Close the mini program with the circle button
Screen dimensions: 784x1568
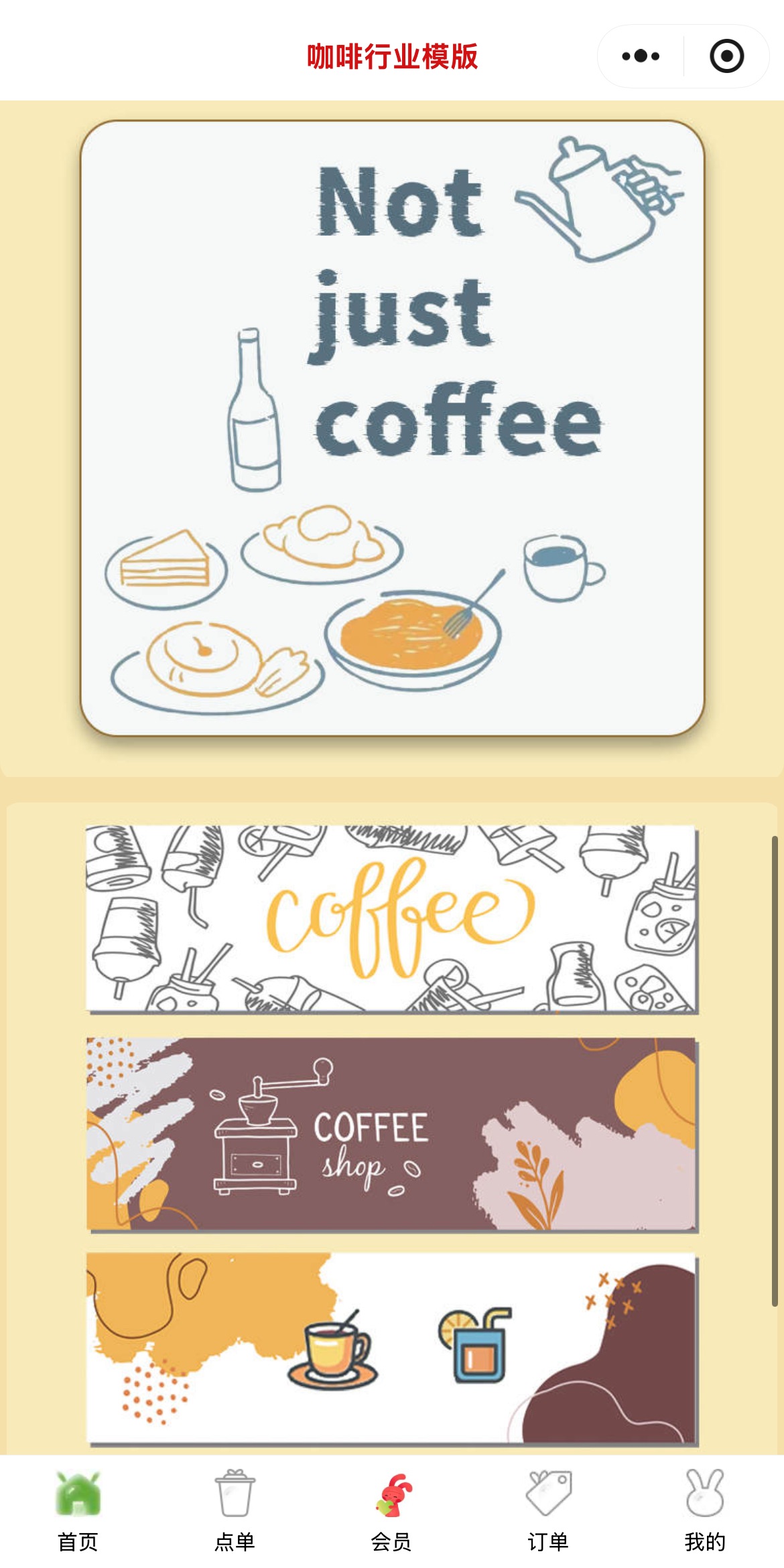[726, 56]
